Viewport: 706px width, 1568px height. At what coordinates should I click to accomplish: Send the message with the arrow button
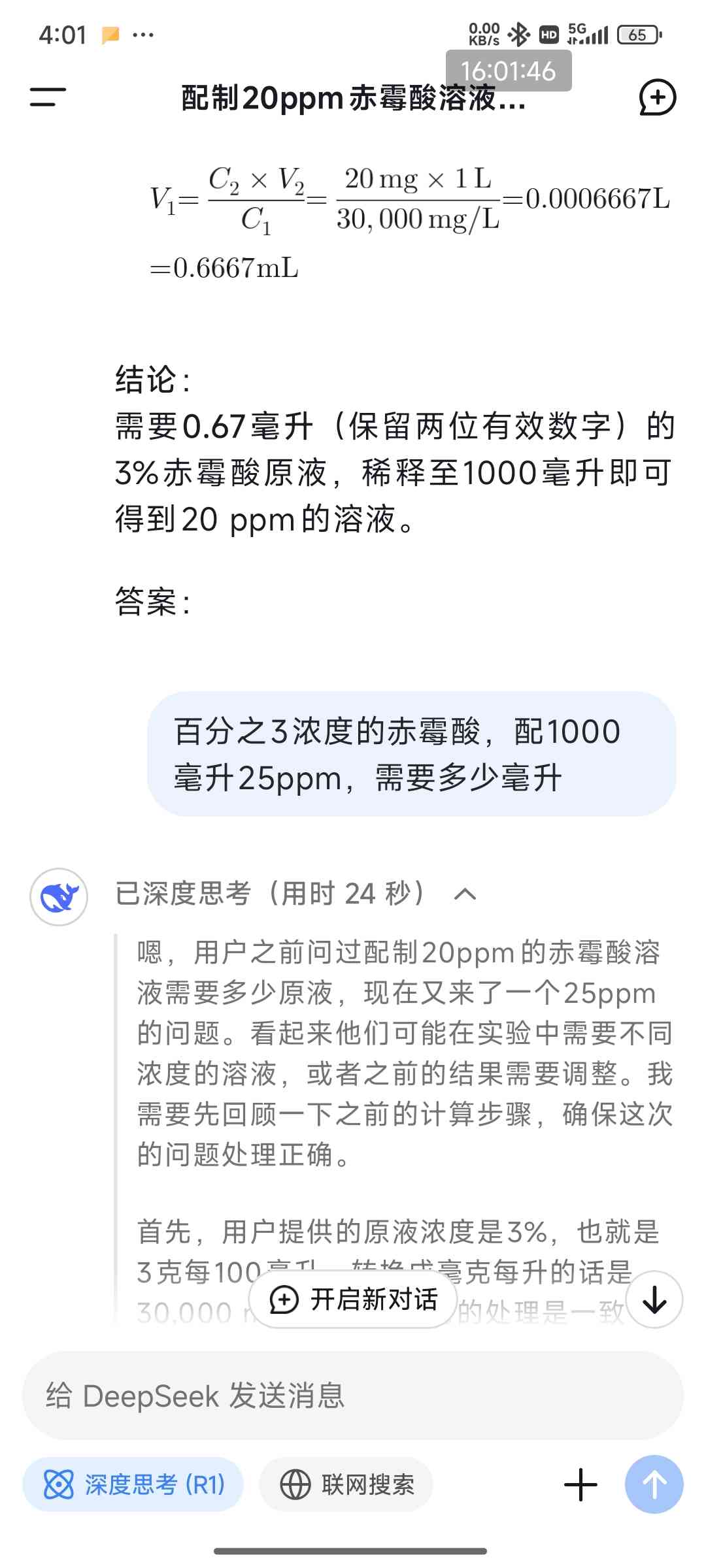click(654, 1484)
